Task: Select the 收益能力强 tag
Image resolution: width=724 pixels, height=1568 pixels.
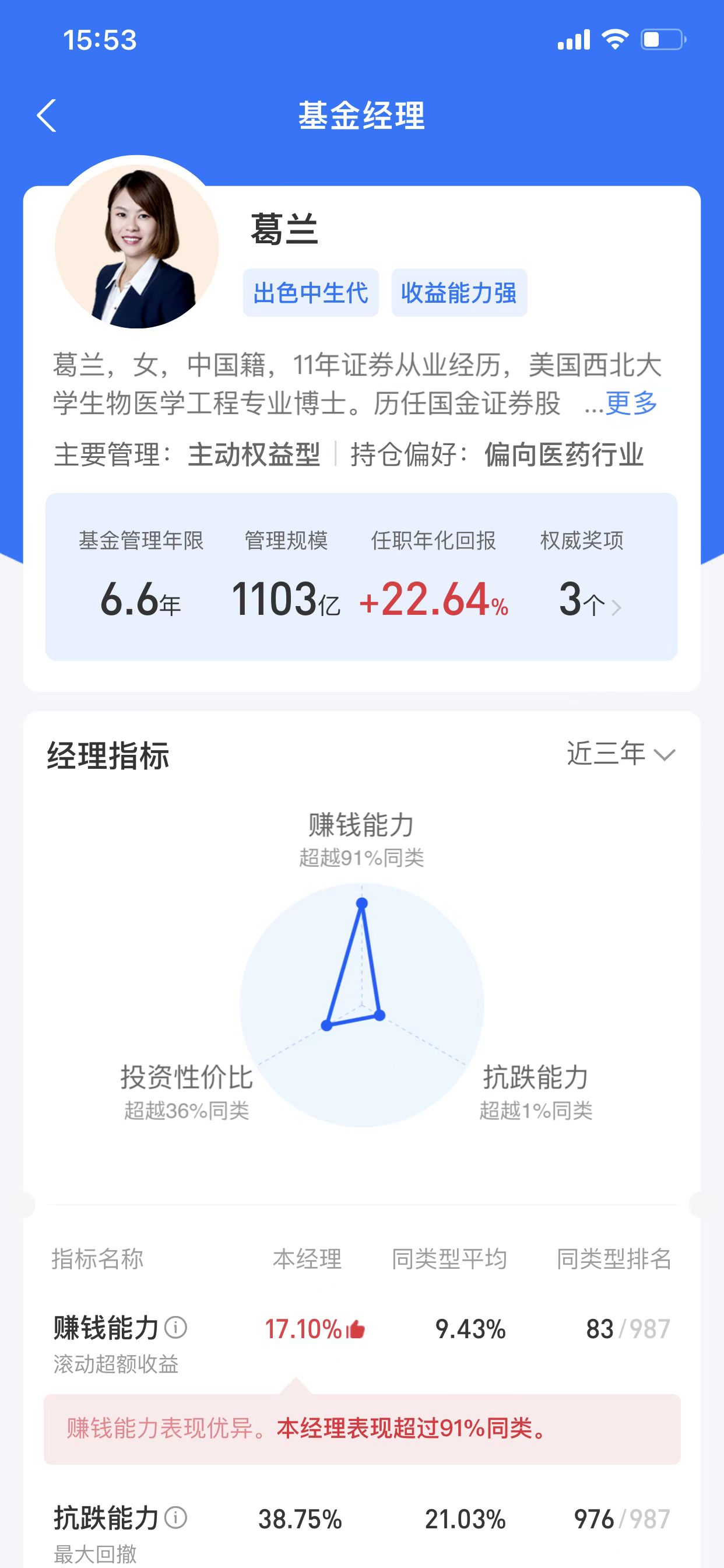Action: [x=459, y=293]
